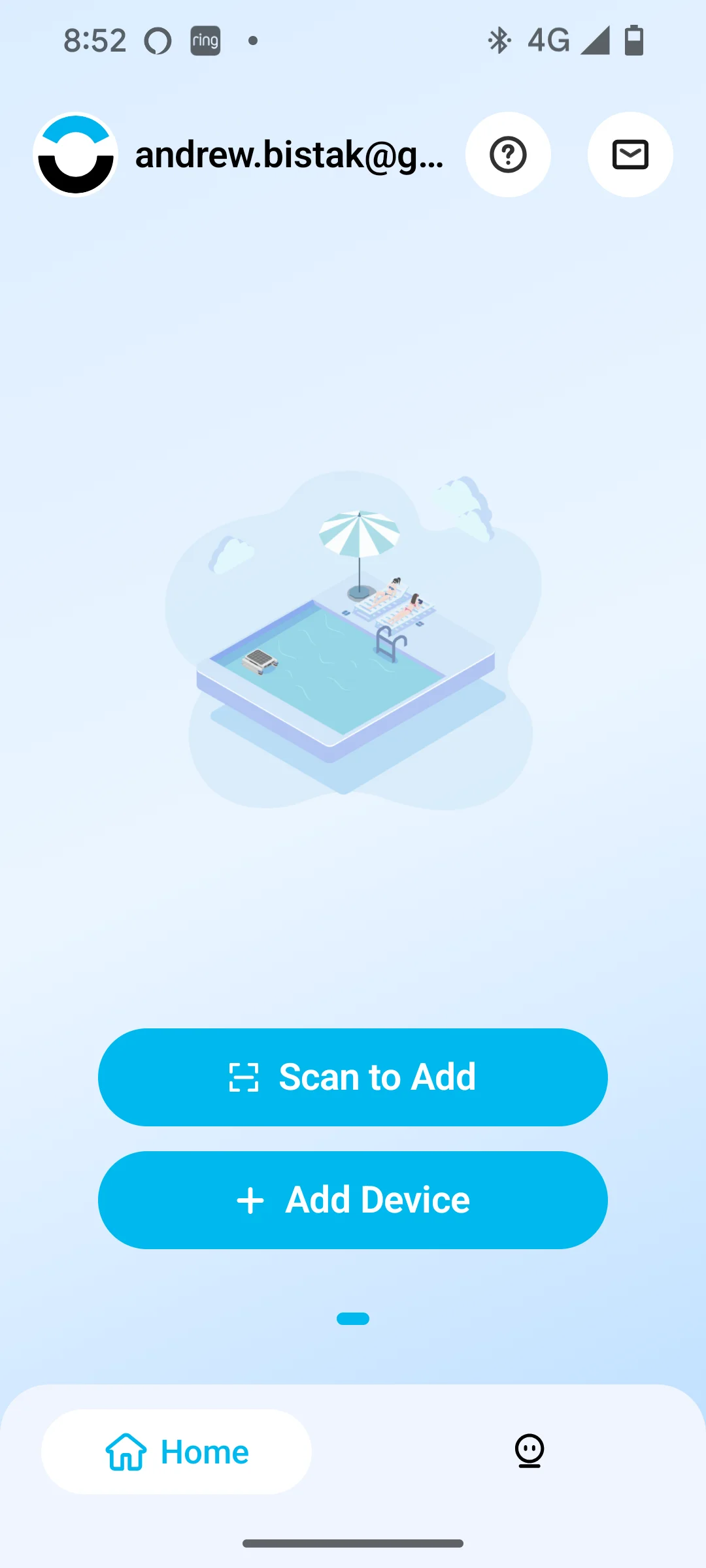The width and height of the screenshot is (706, 1568).
Task: Tap the profile avatar beside the account email
Action: 76,155
